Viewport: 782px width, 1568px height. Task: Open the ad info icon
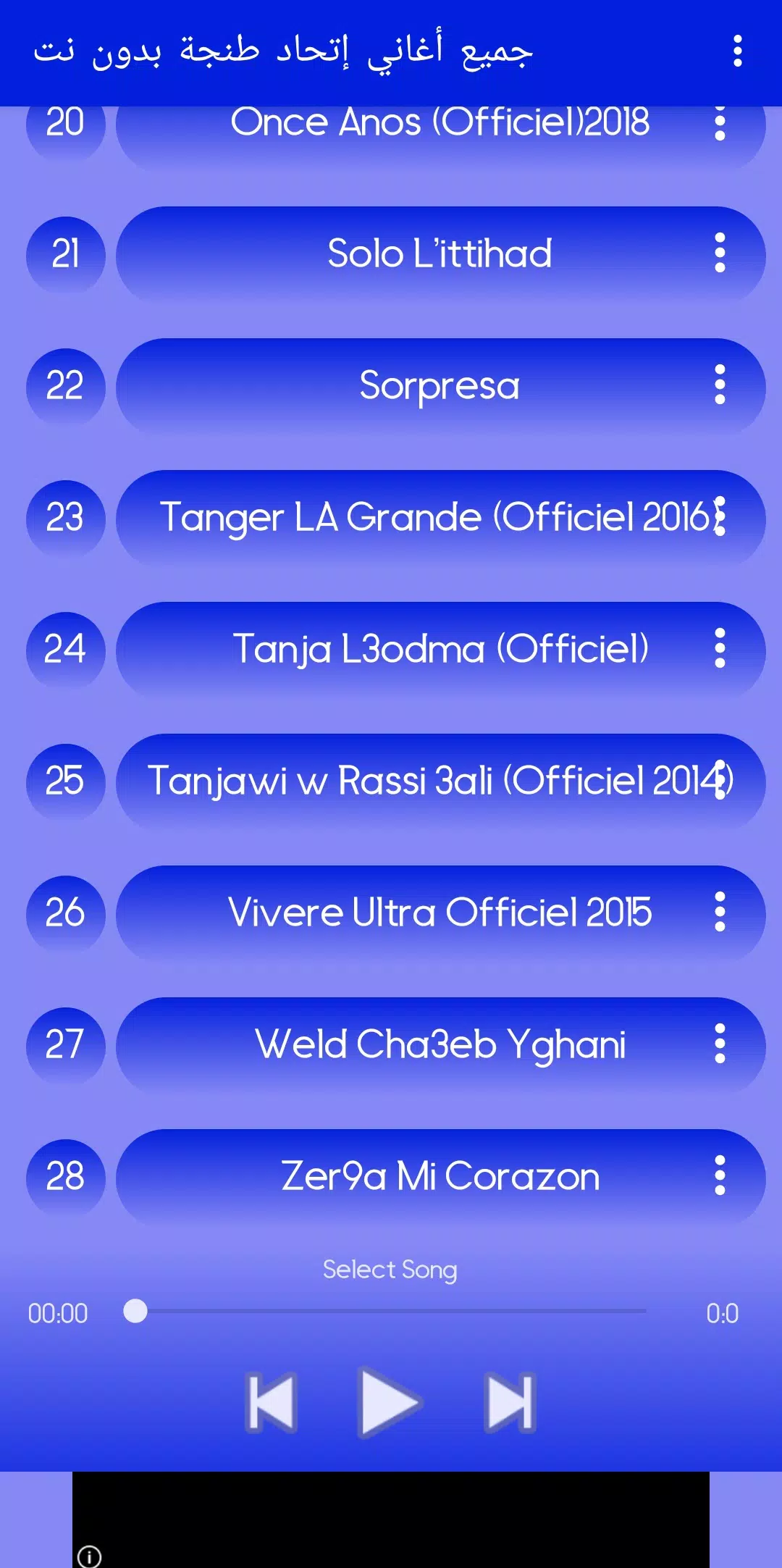click(x=89, y=1556)
